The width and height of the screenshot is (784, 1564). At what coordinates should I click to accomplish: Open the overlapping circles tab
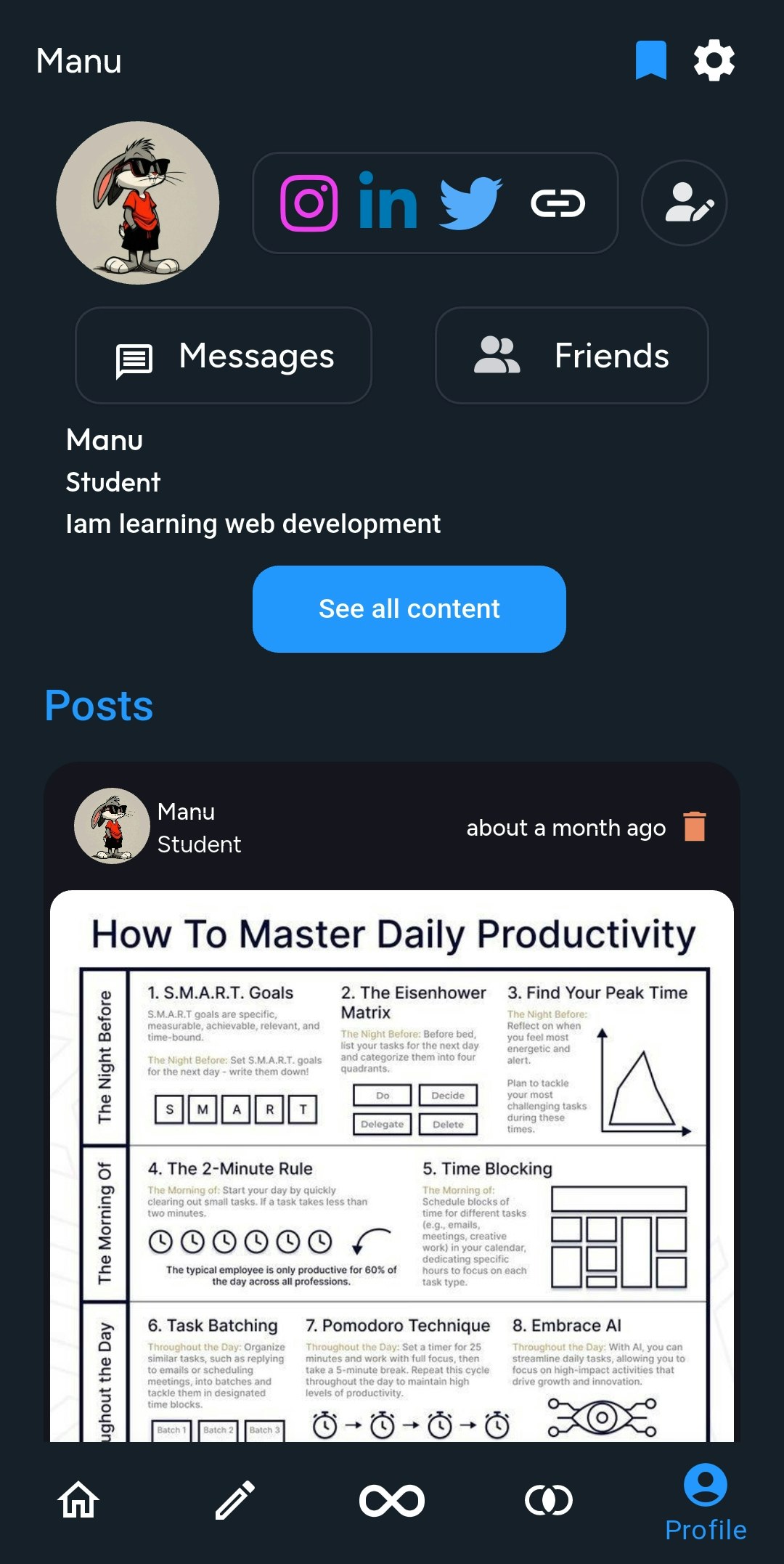click(549, 1500)
